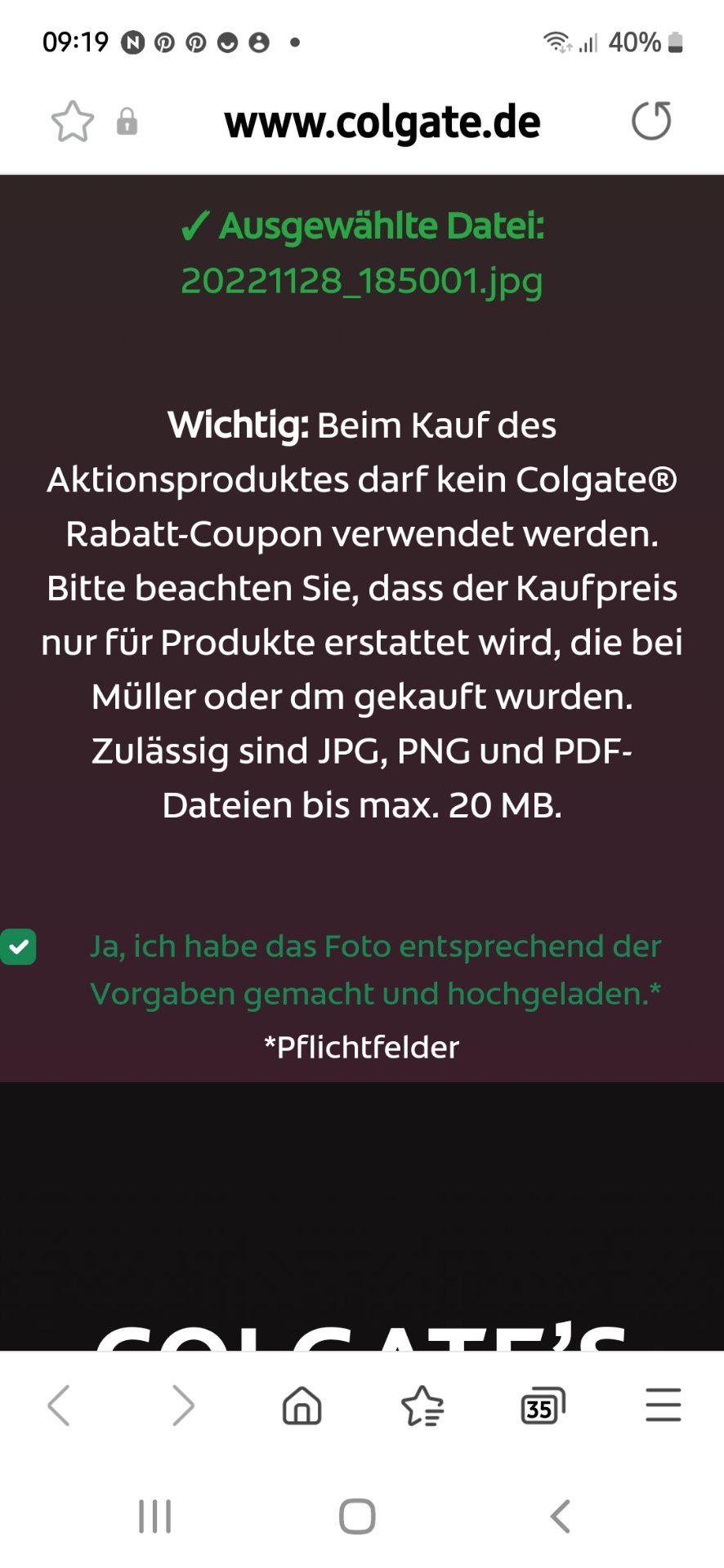The height and width of the screenshot is (1568, 724).
Task: Go back to the previous page
Action: [x=59, y=1405]
